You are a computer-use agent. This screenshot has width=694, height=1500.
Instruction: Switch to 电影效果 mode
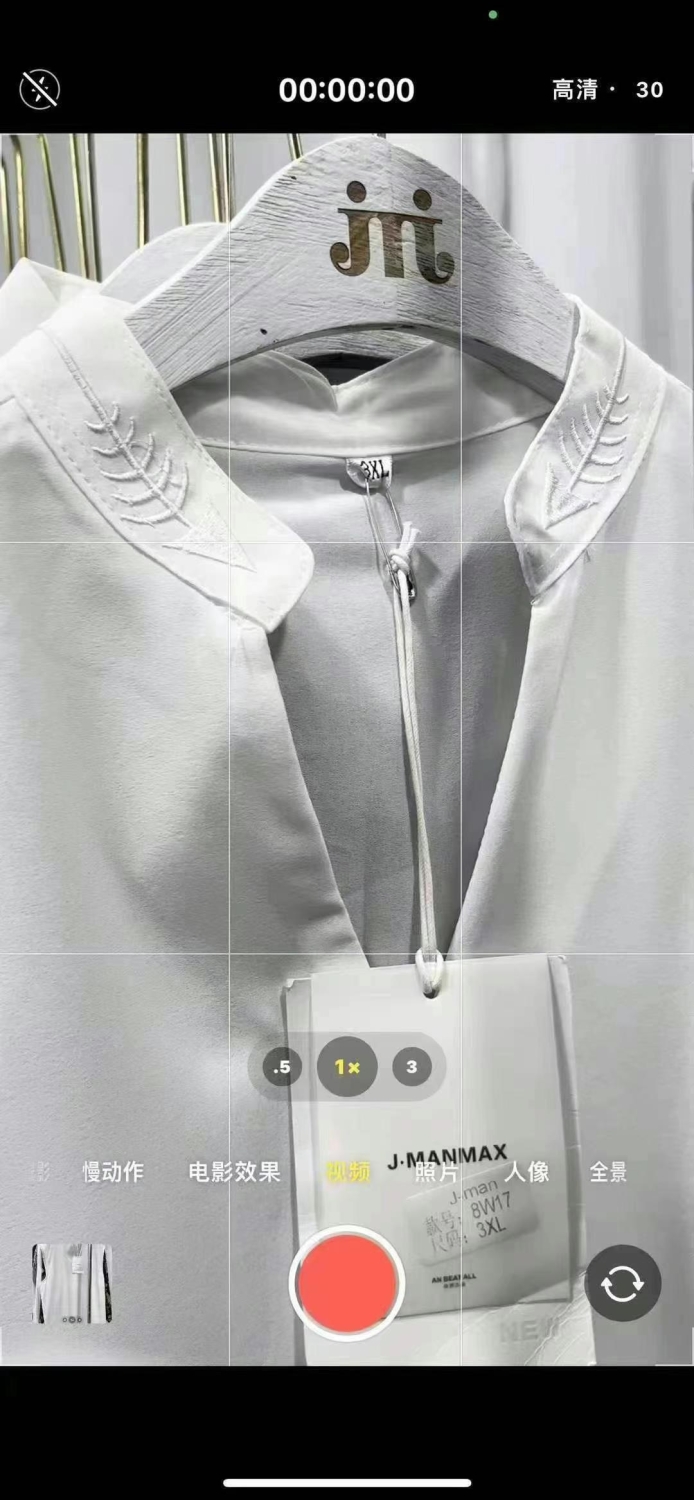(x=234, y=1172)
